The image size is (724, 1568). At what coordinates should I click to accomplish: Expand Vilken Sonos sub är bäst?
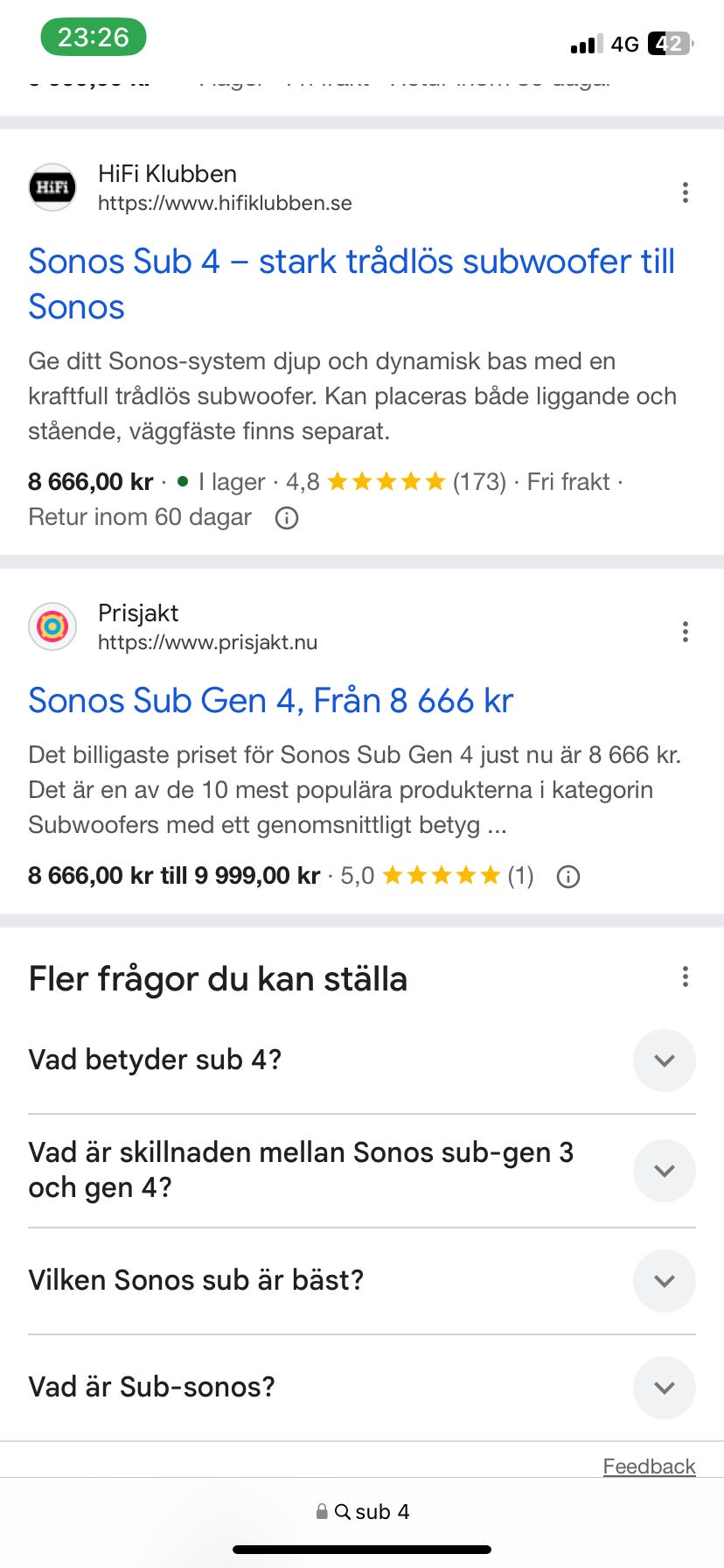664,1281
